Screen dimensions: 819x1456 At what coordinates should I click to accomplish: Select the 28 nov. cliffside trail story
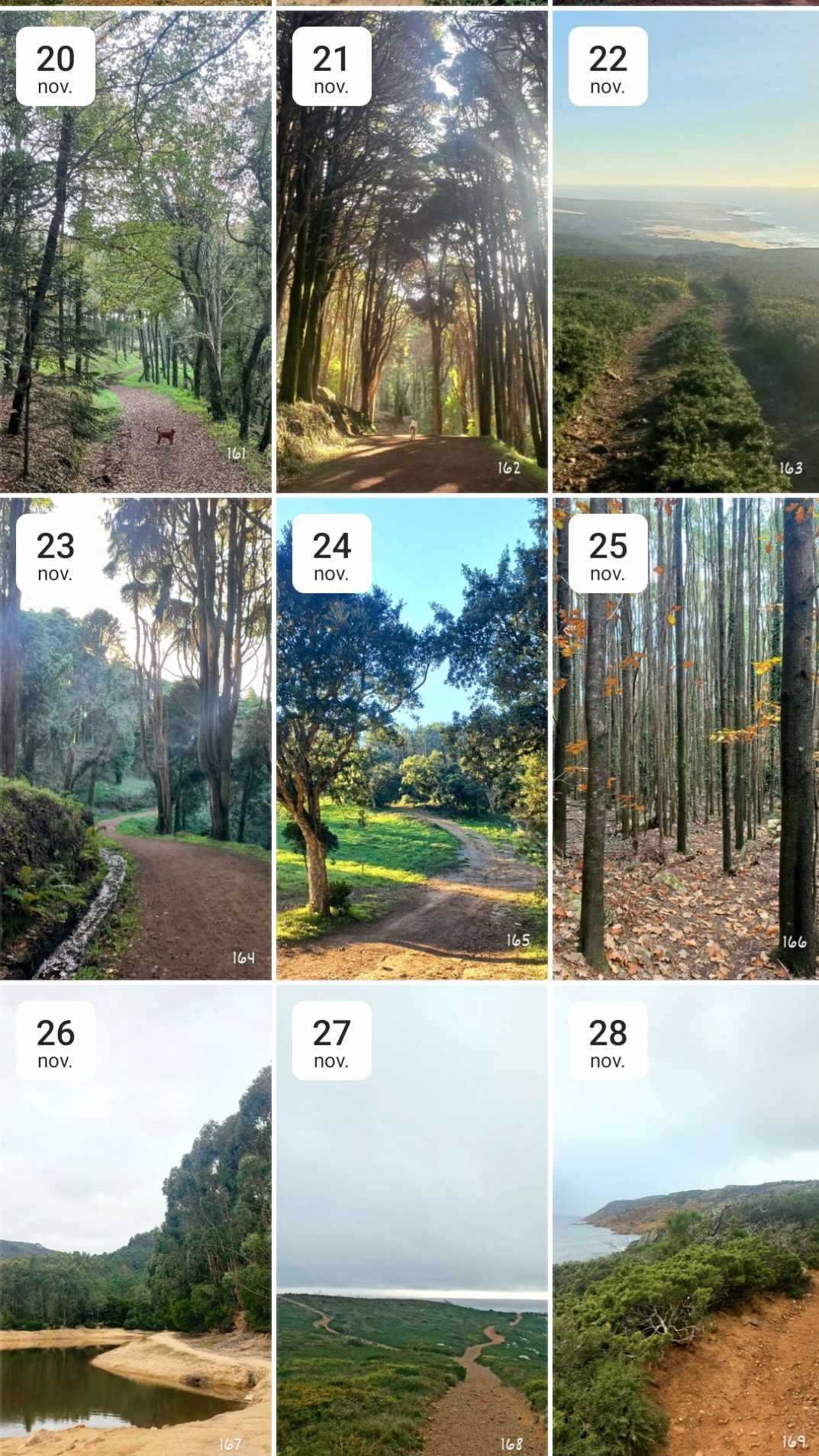[x=685, y=1220]
